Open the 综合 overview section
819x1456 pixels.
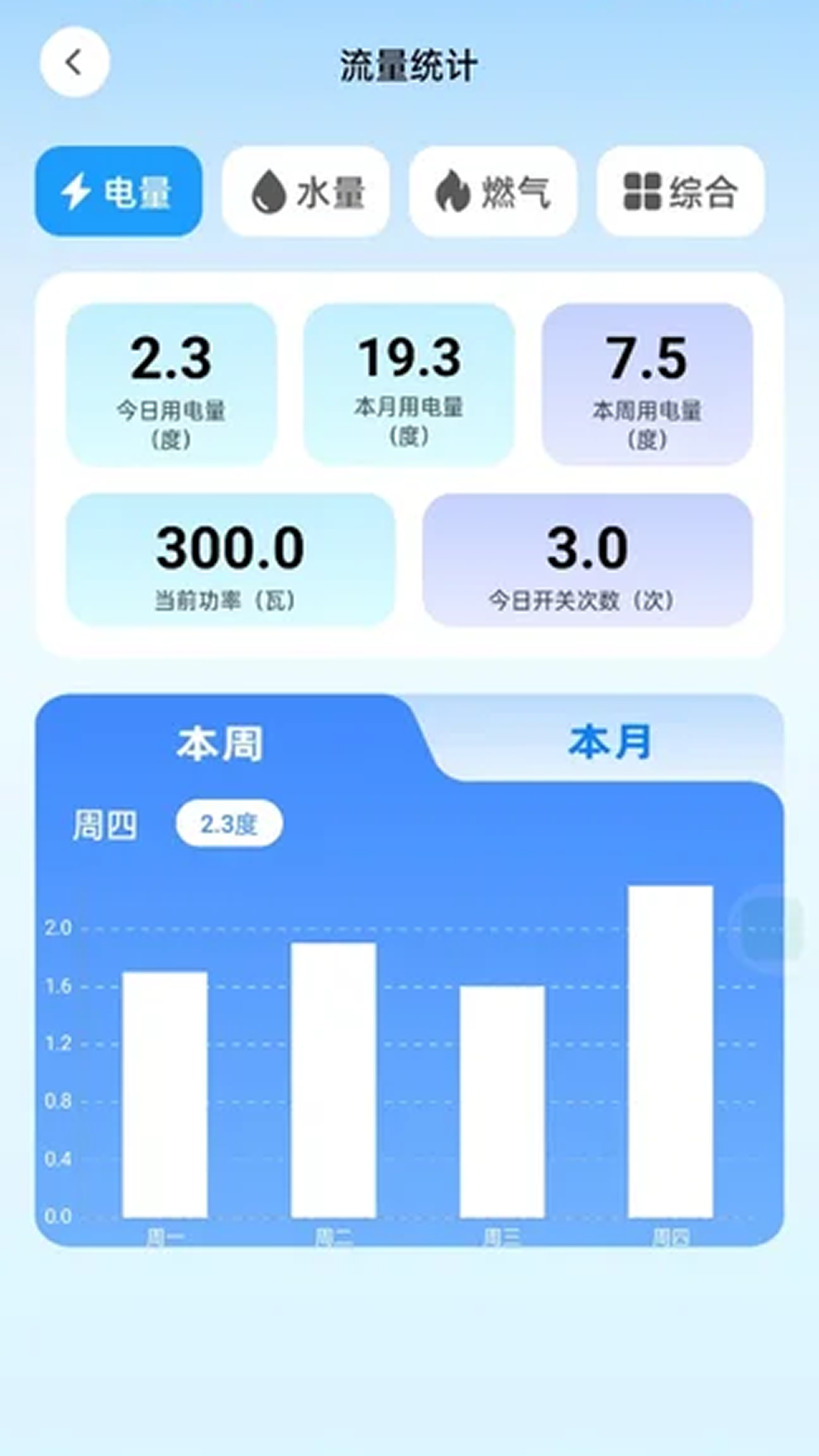[677, 192]
